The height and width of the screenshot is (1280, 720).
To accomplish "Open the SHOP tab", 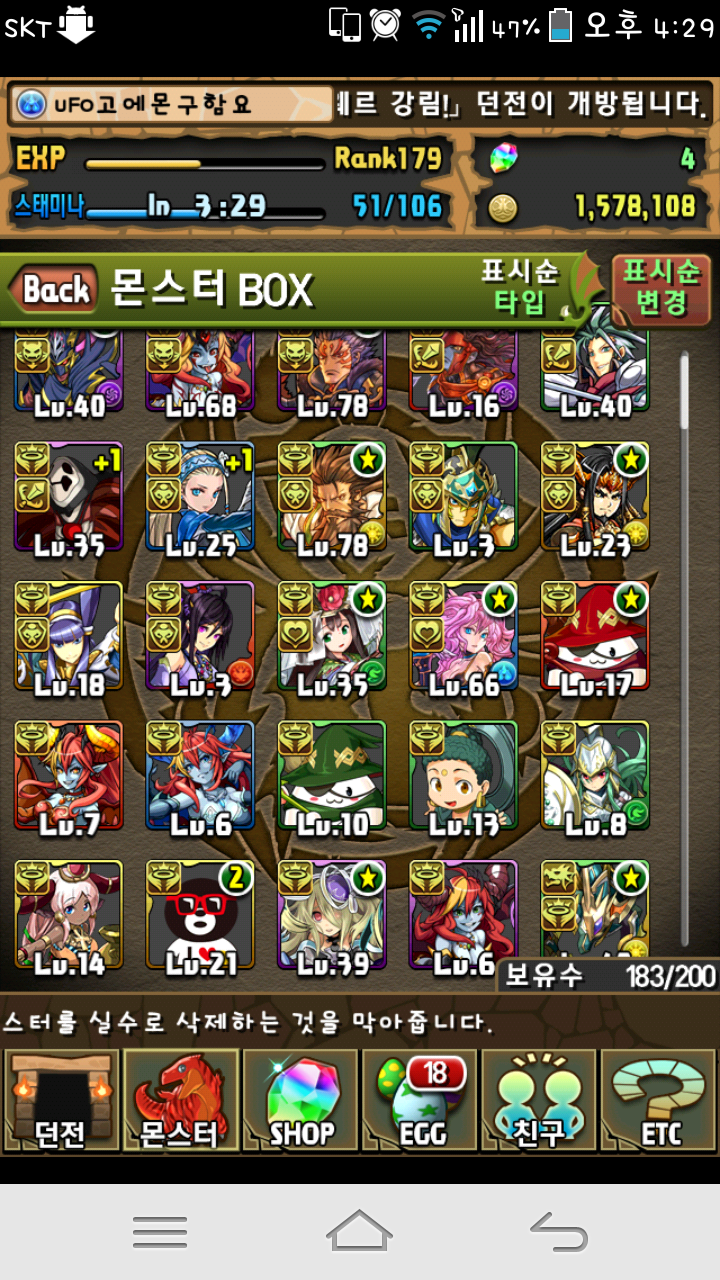I will click(x=300, y=1099).
